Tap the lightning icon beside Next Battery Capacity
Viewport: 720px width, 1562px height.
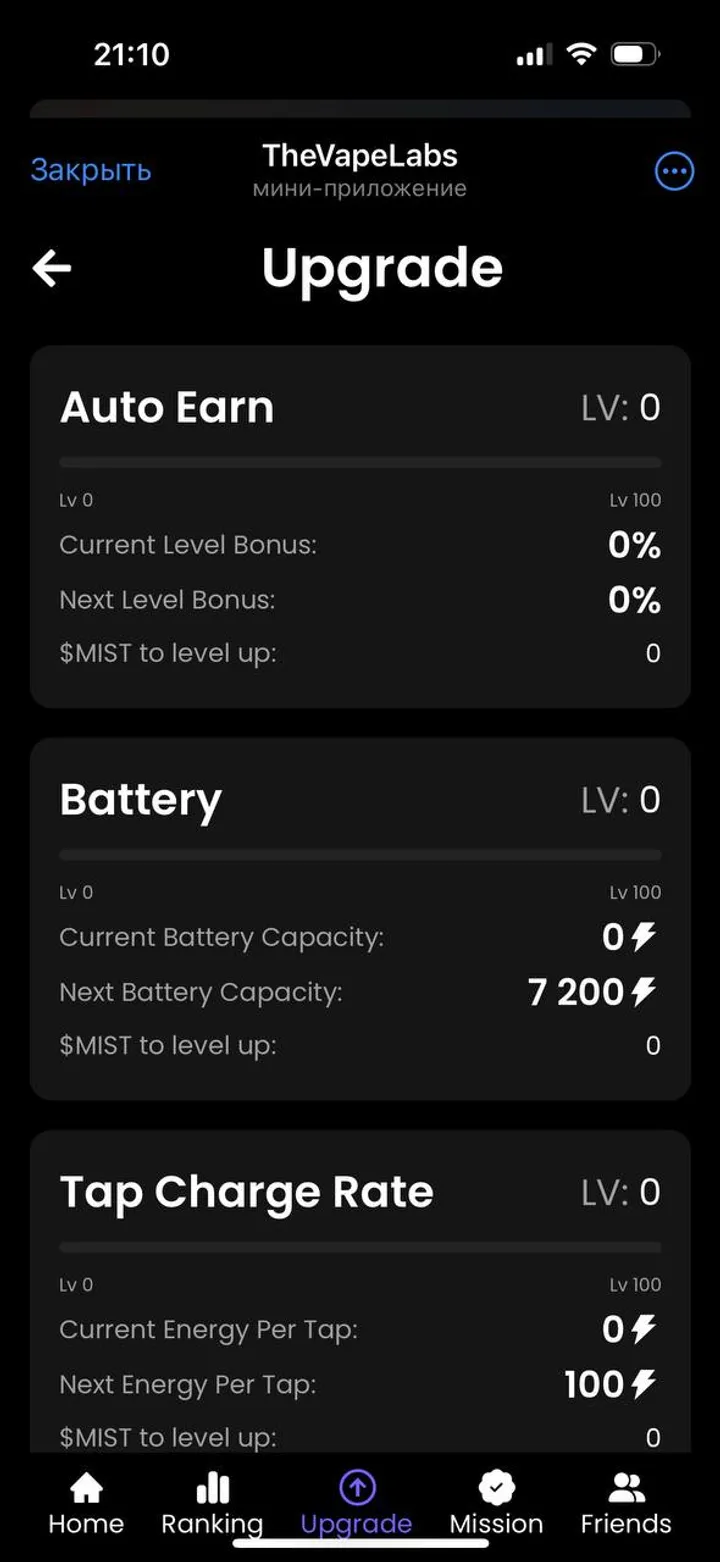(644, 991)
